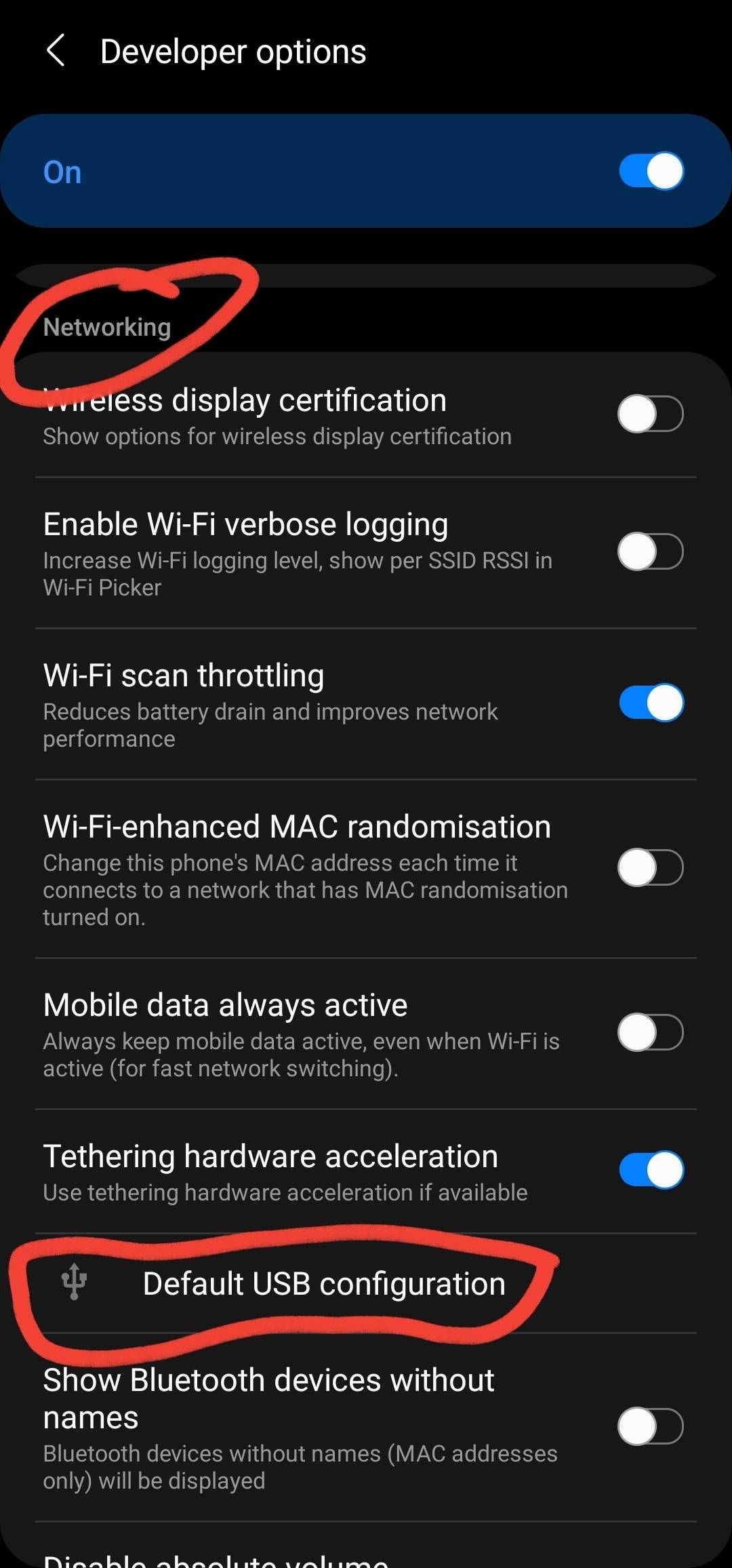Open the Wi-Fi scan throttling description text
Viewport: 732px width, 1568px height.
point(270,724)
